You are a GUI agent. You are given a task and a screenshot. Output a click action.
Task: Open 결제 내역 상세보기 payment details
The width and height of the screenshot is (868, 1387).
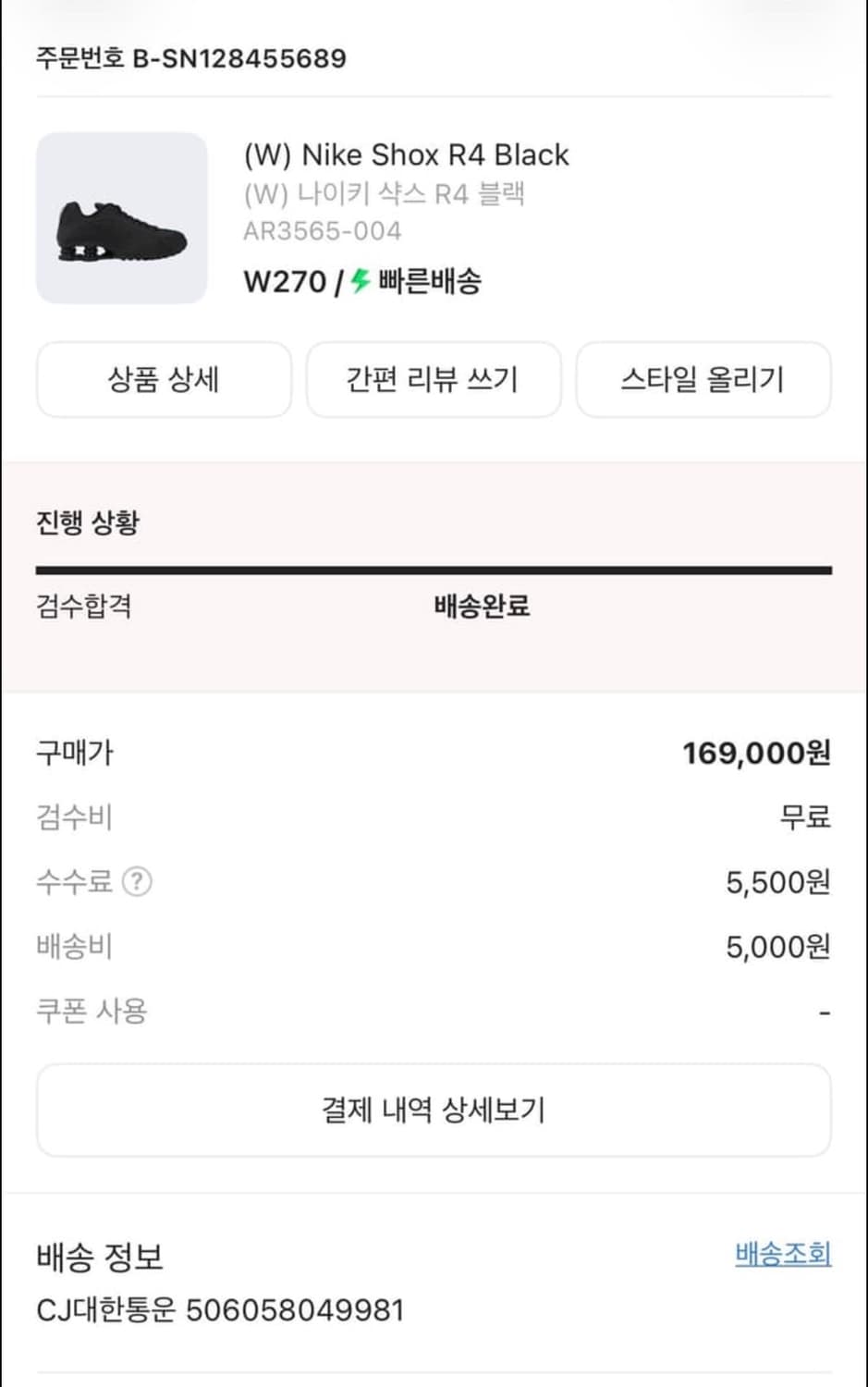pos(434,1110)
